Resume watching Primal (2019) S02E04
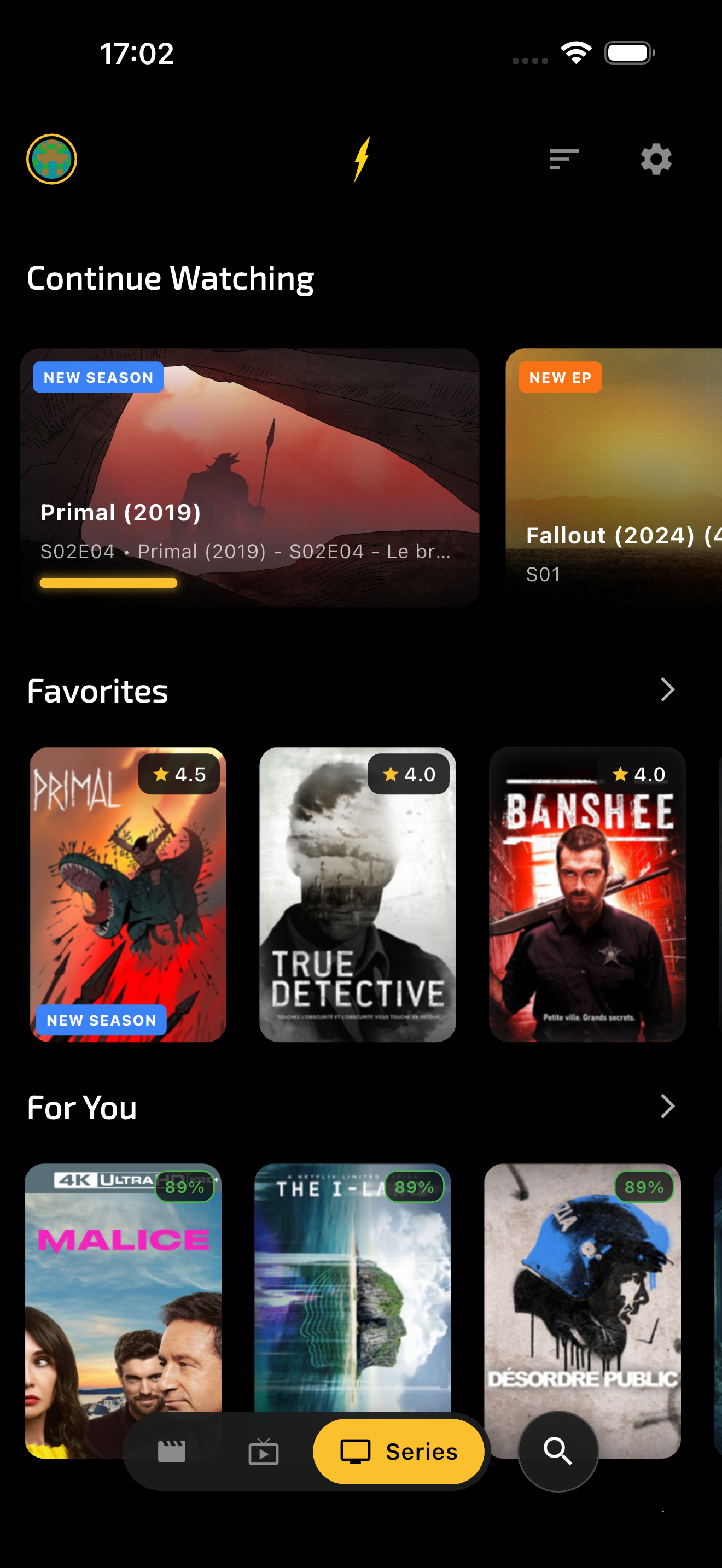Screen dimensions: 722x1568 pos(249,477)
